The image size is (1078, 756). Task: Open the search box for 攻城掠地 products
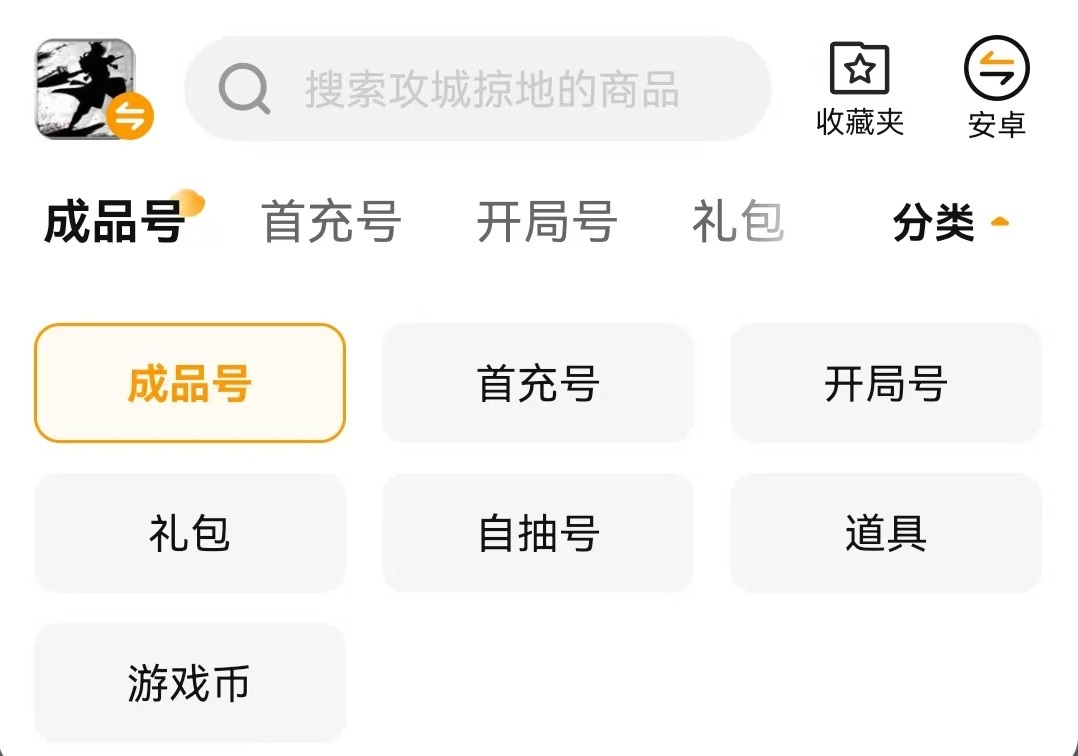(478, 89)
